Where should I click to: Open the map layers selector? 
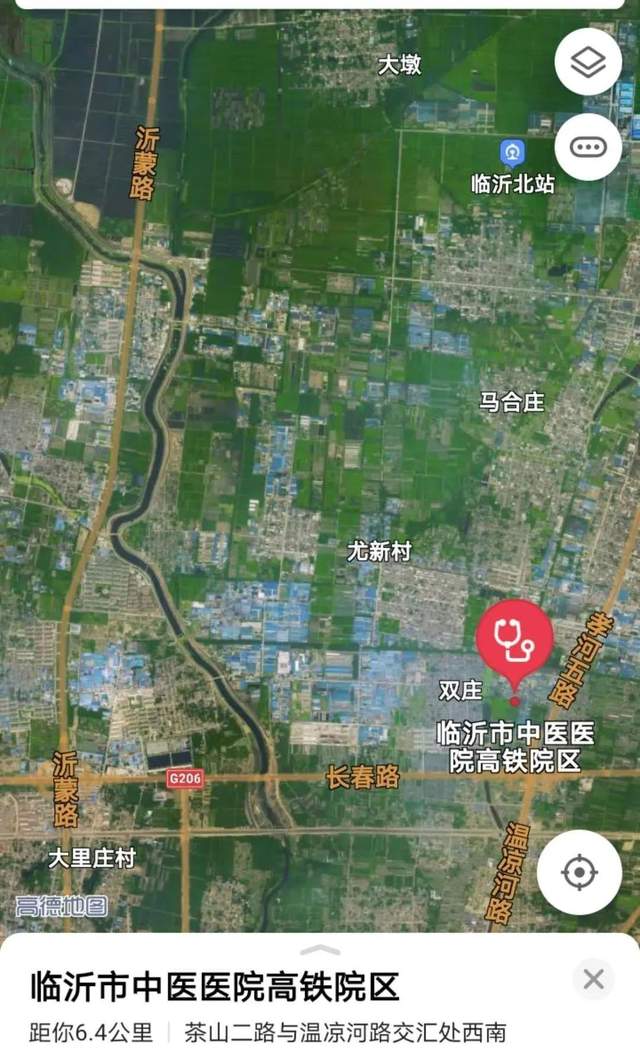pyautogui.click(x=588, y=62)
